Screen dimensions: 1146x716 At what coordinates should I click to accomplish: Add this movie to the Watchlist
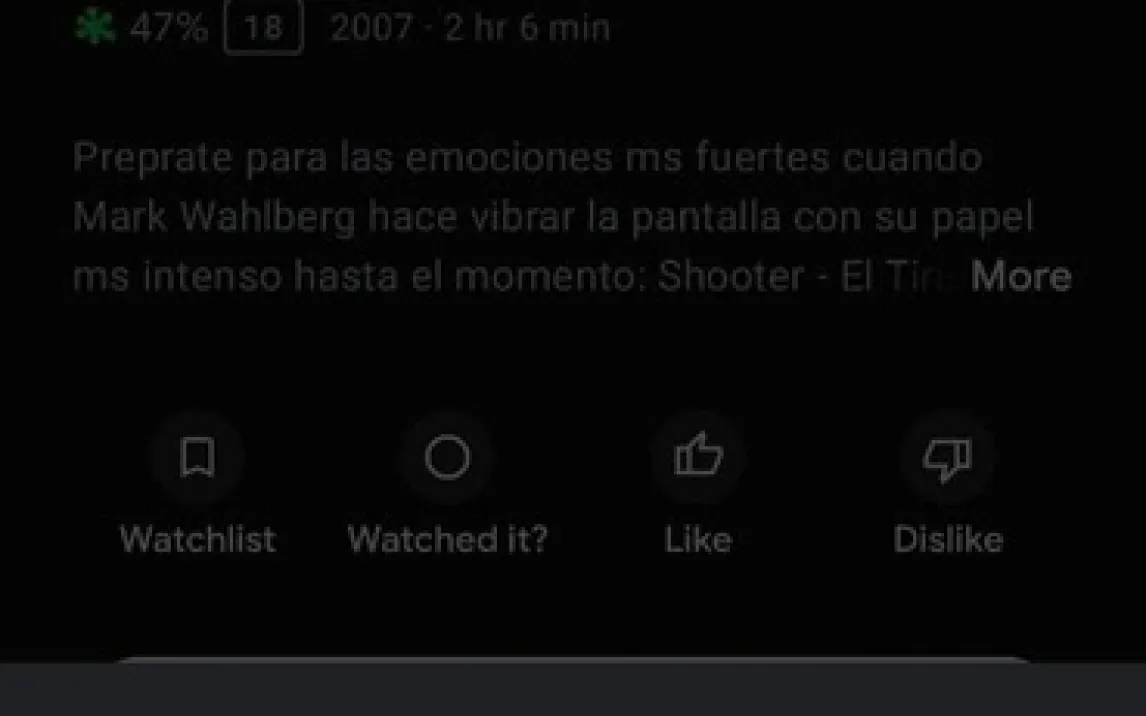(197, 459)
